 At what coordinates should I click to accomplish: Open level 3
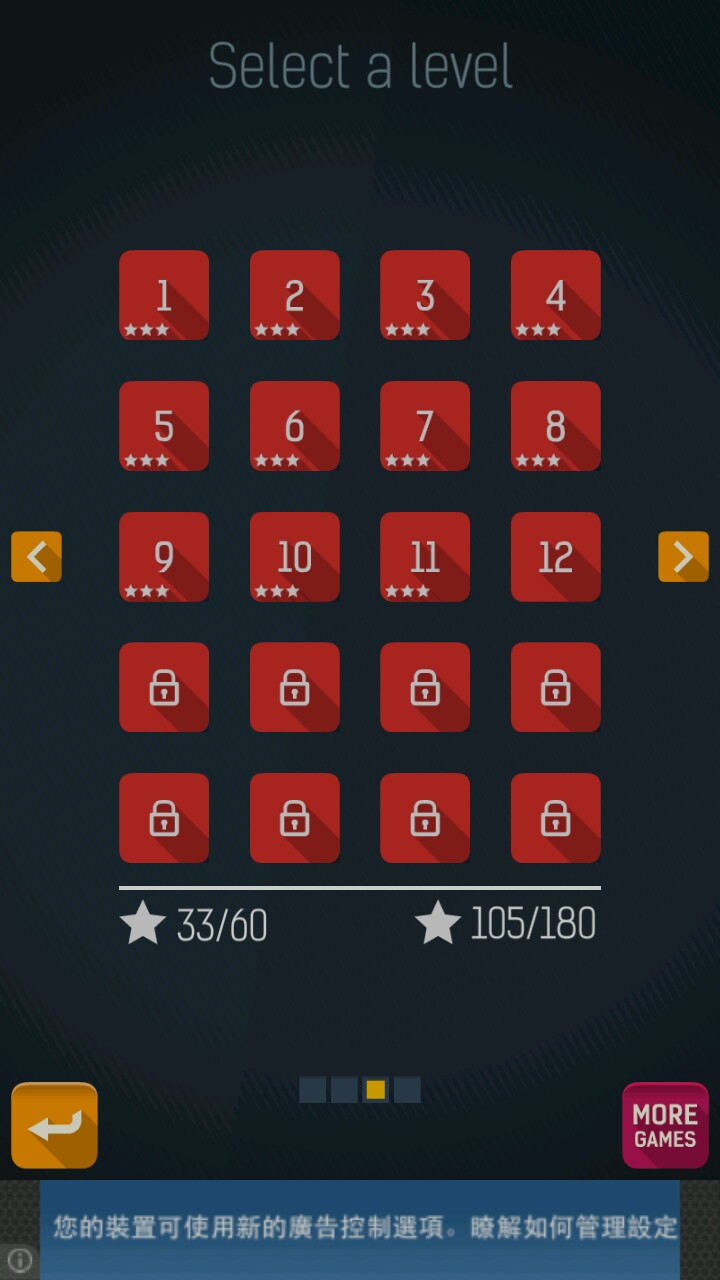tap(425, 295)
